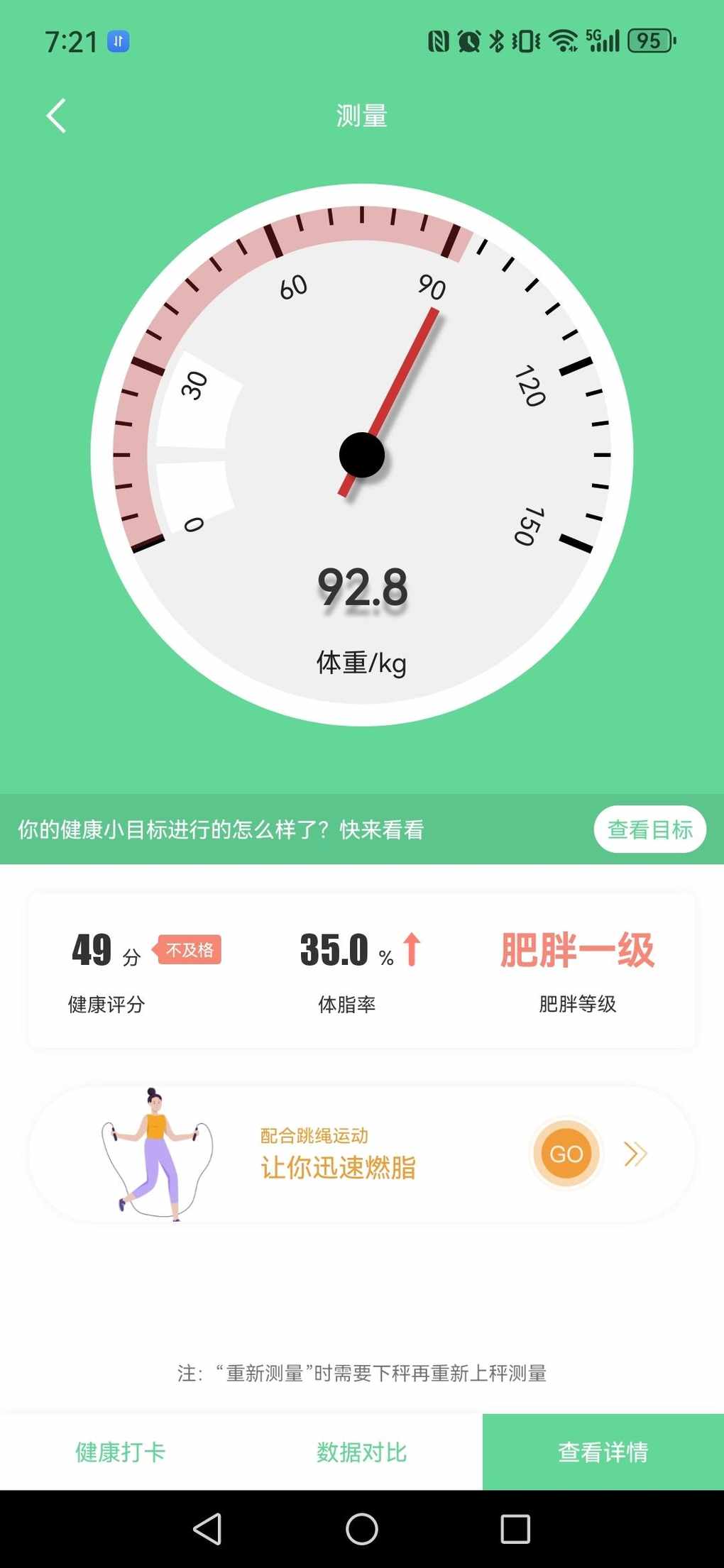Tap the system home button
724x1568 pixels.
[x=362, y=1528]
